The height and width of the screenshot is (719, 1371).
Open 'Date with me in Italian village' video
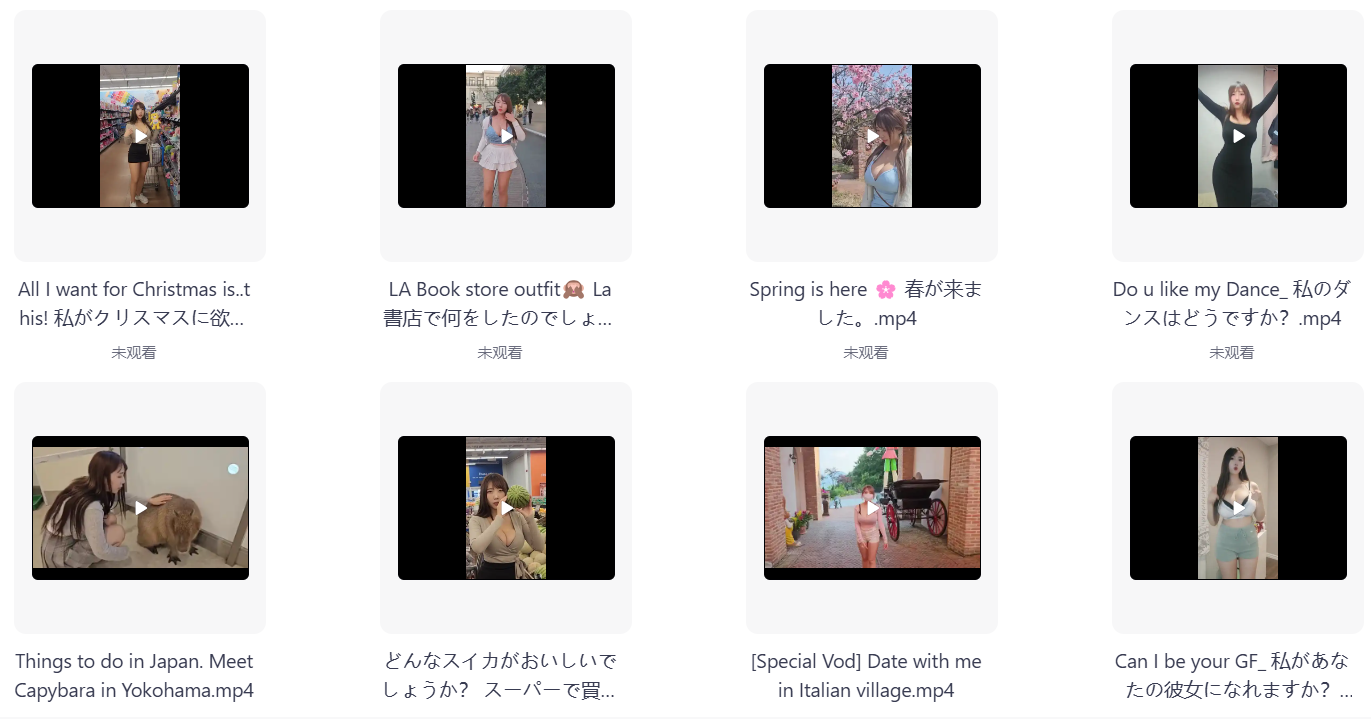[x=872, y=508]
